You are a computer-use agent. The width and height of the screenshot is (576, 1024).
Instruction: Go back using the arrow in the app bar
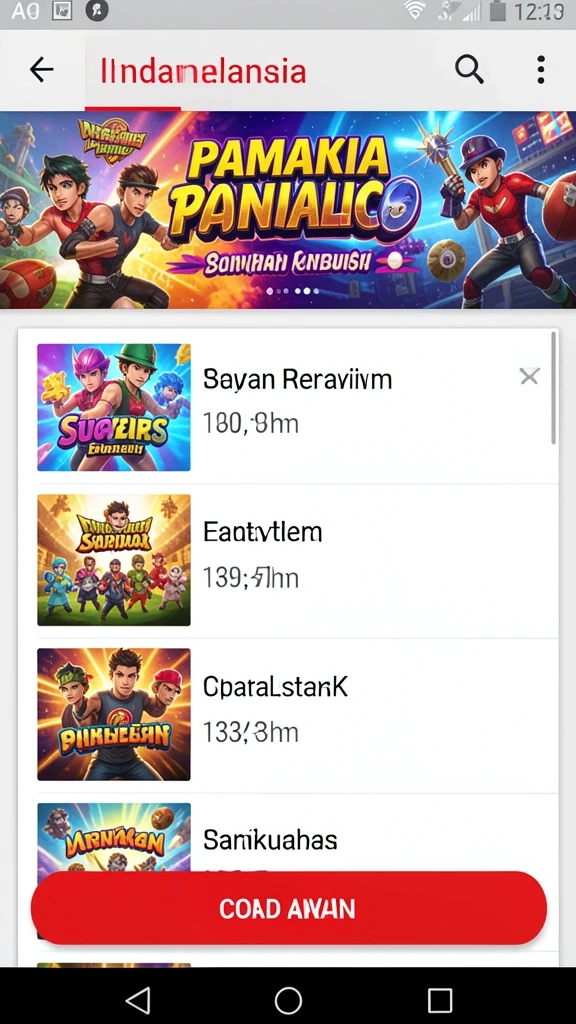click(x=42, y=69)
